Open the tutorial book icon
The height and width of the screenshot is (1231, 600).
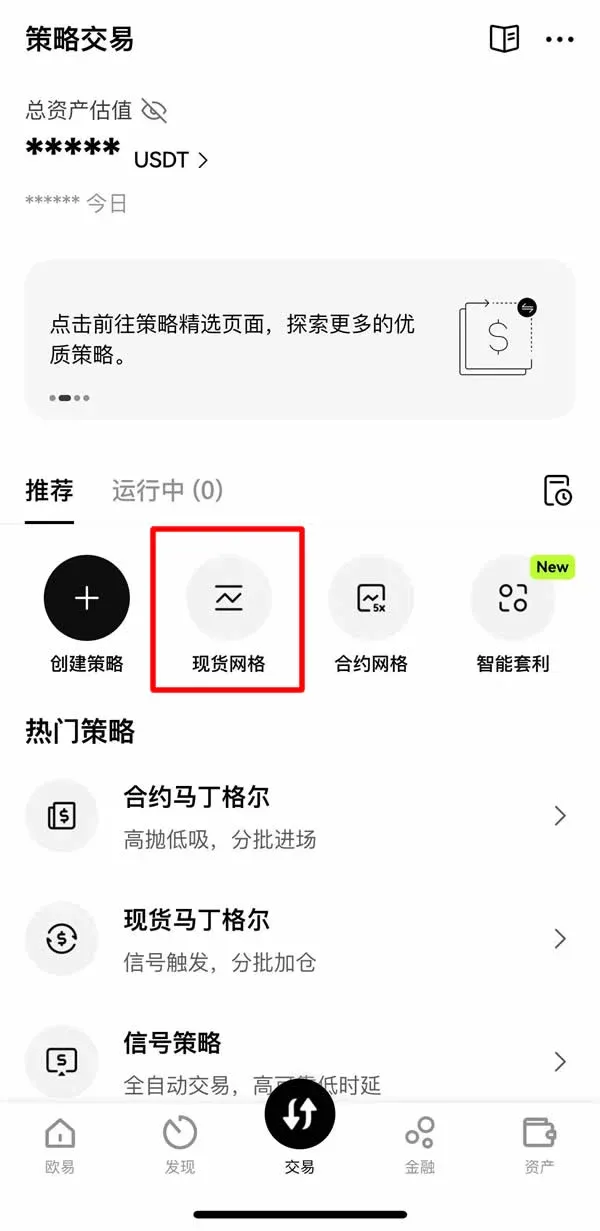[504, 39]
